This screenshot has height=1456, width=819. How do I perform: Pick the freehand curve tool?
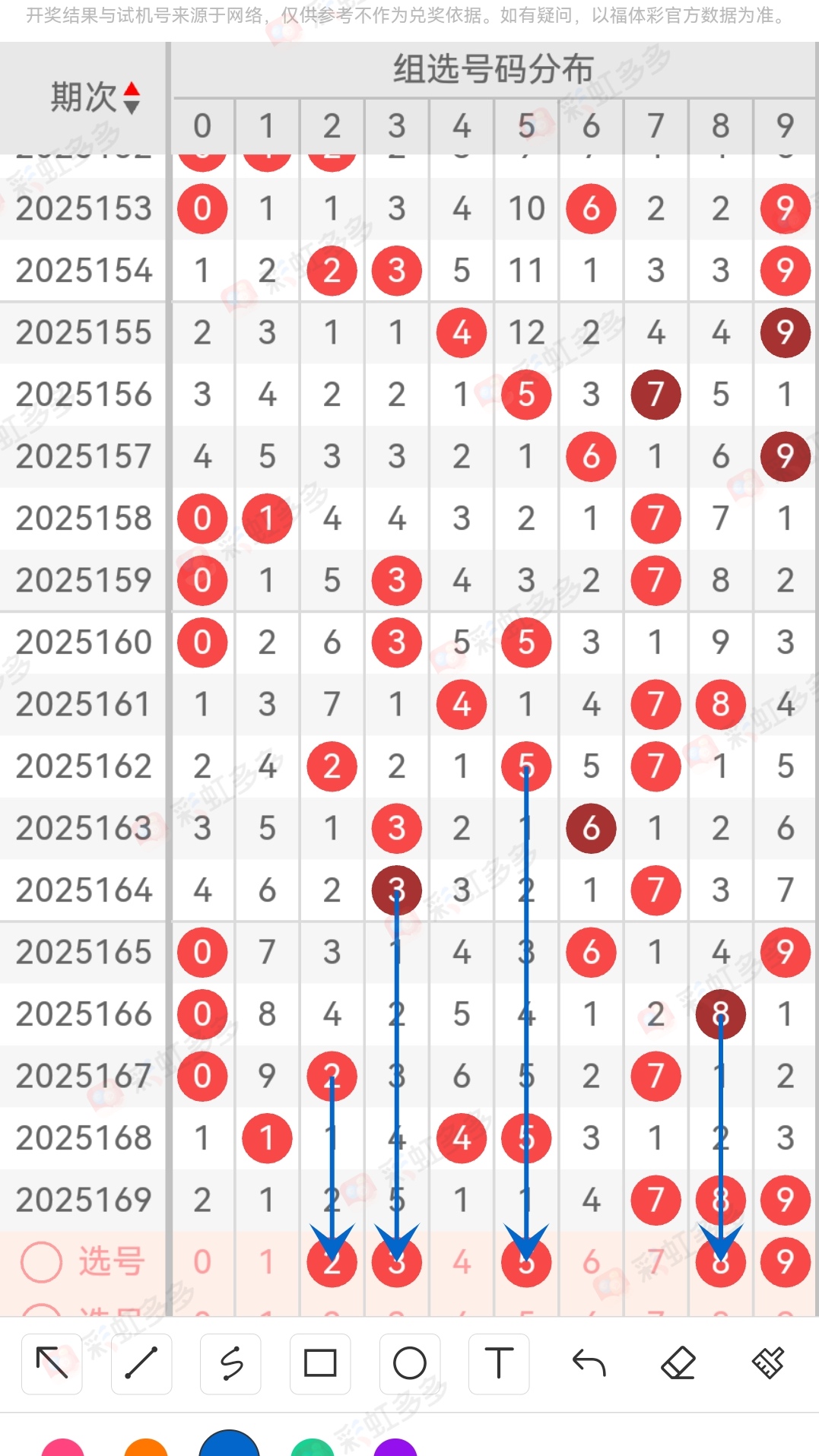pyautogui.click(x=231, y=1363)
